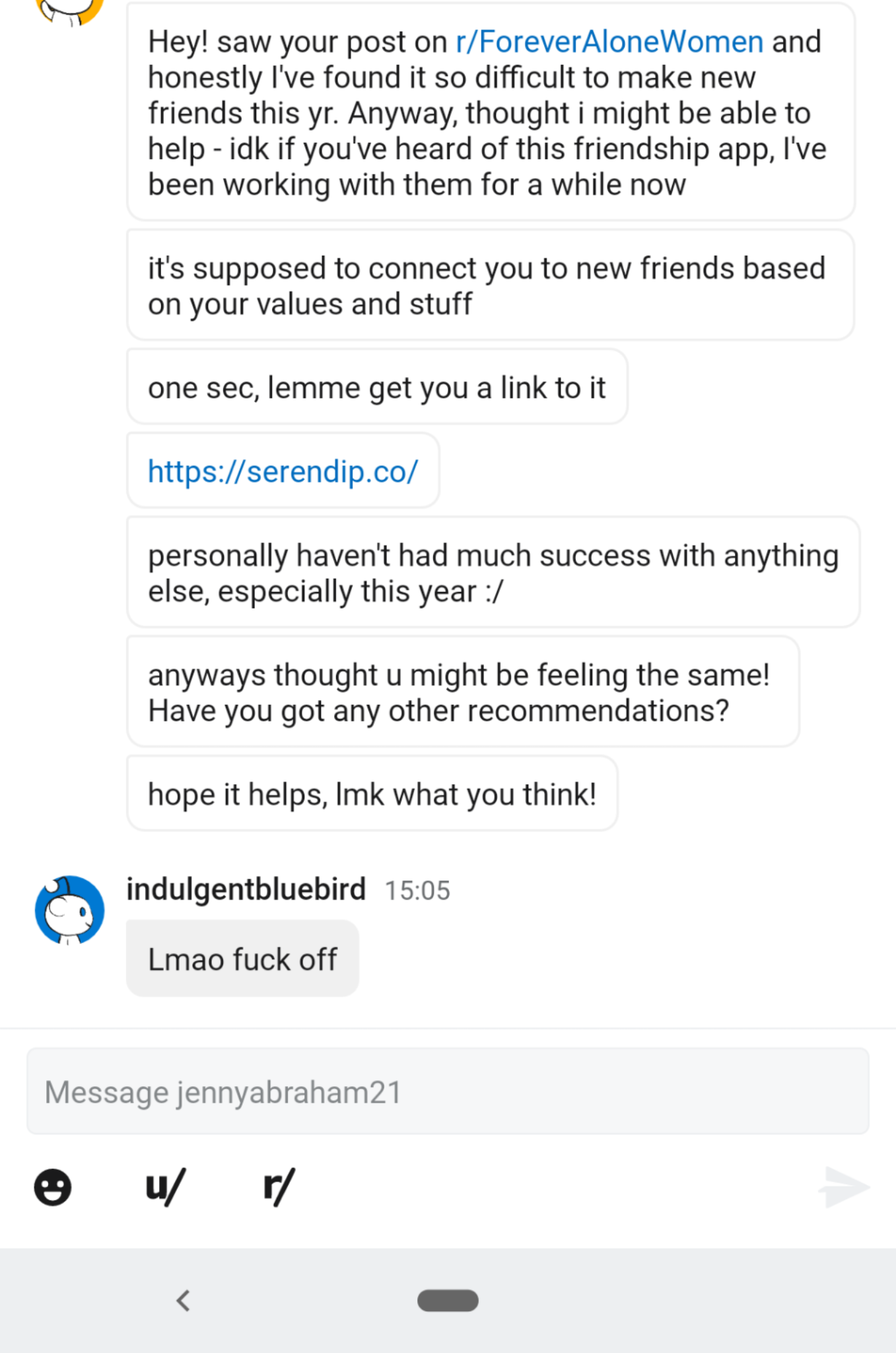The height and width of the screenshot is (1353, 896).
Task: Tap the back arrow navigation icon
Action: [183, 1299]
